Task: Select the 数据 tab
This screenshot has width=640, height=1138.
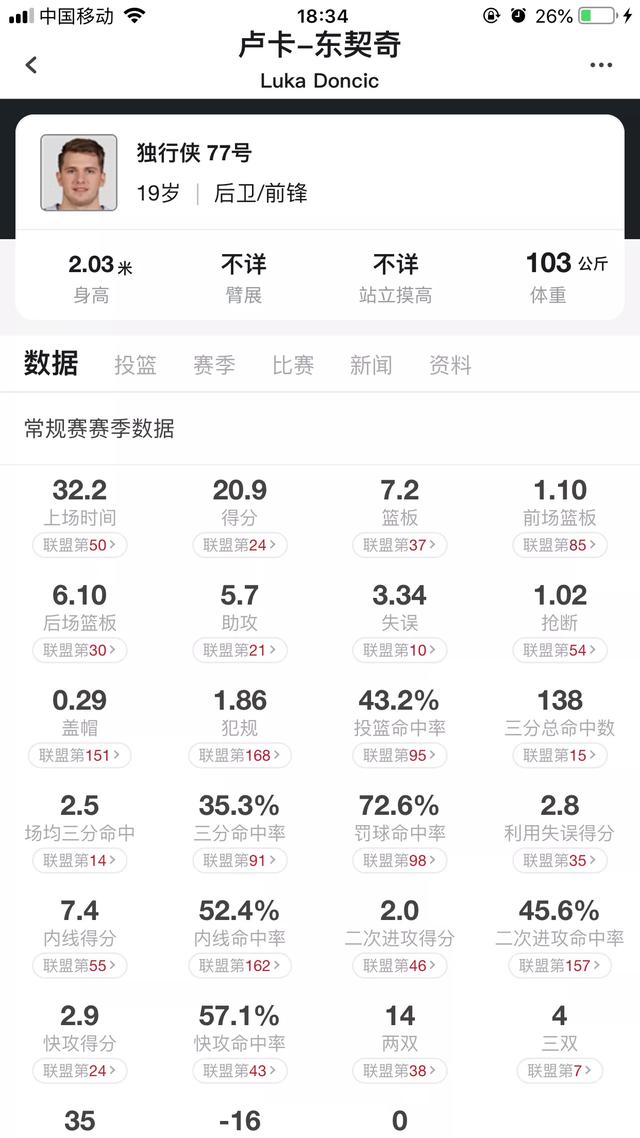Action: click(x=51, y=363)
